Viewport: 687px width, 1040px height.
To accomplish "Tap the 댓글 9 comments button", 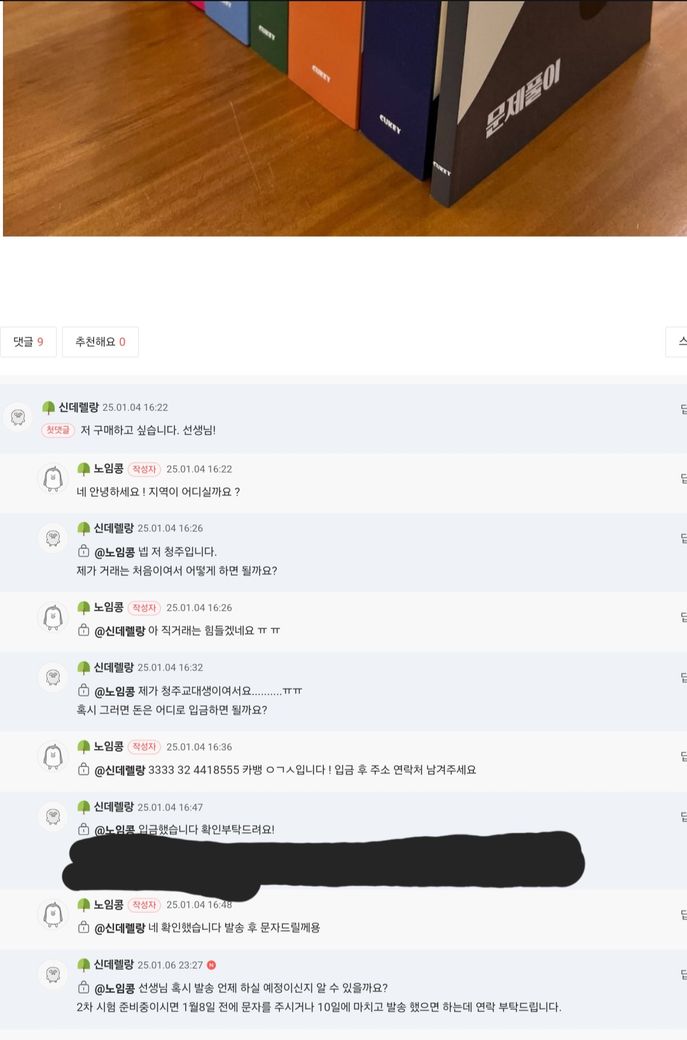I will pos(28,342).
